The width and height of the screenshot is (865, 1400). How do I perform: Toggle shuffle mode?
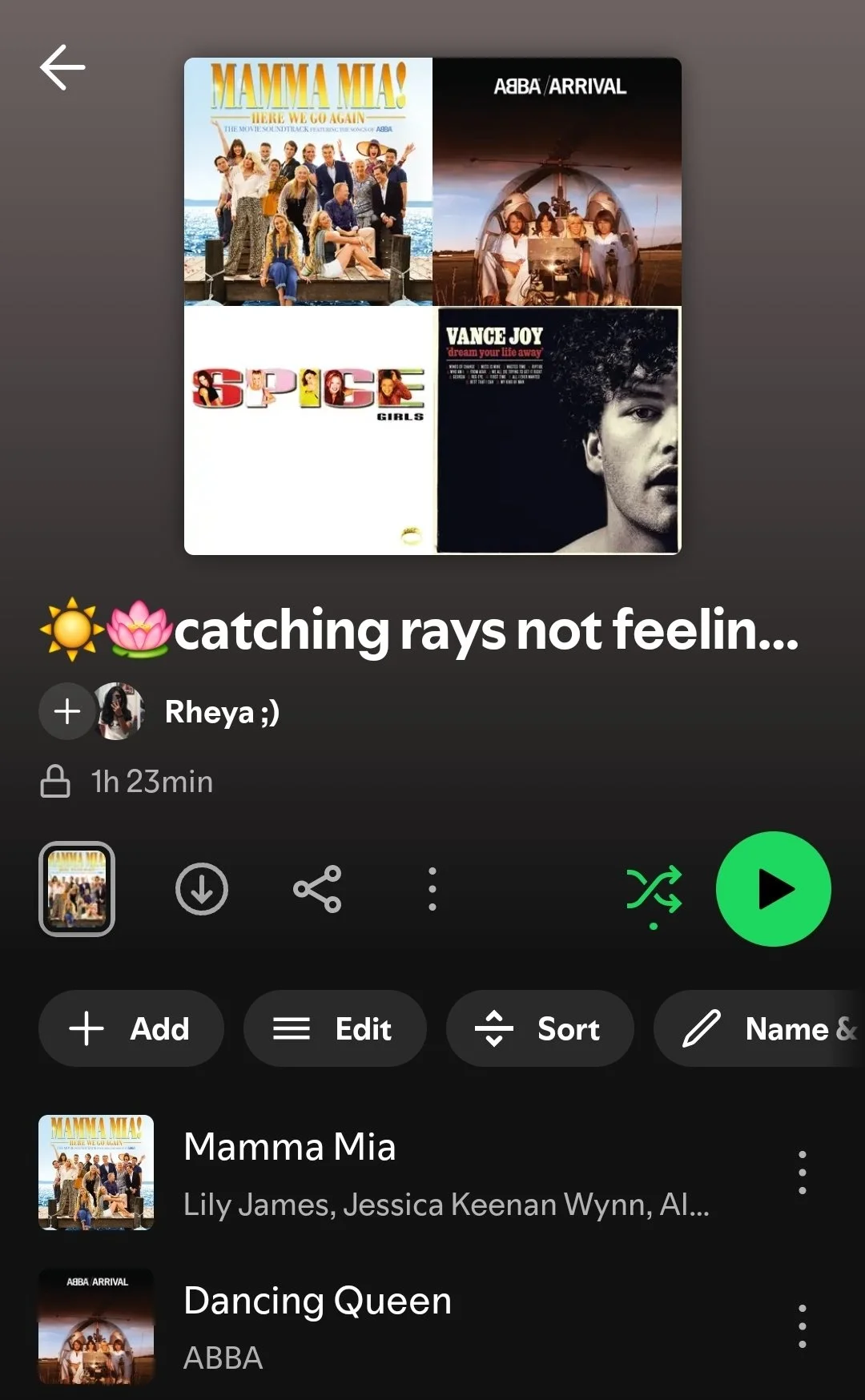pyautogui.click(x=654, y=891)
